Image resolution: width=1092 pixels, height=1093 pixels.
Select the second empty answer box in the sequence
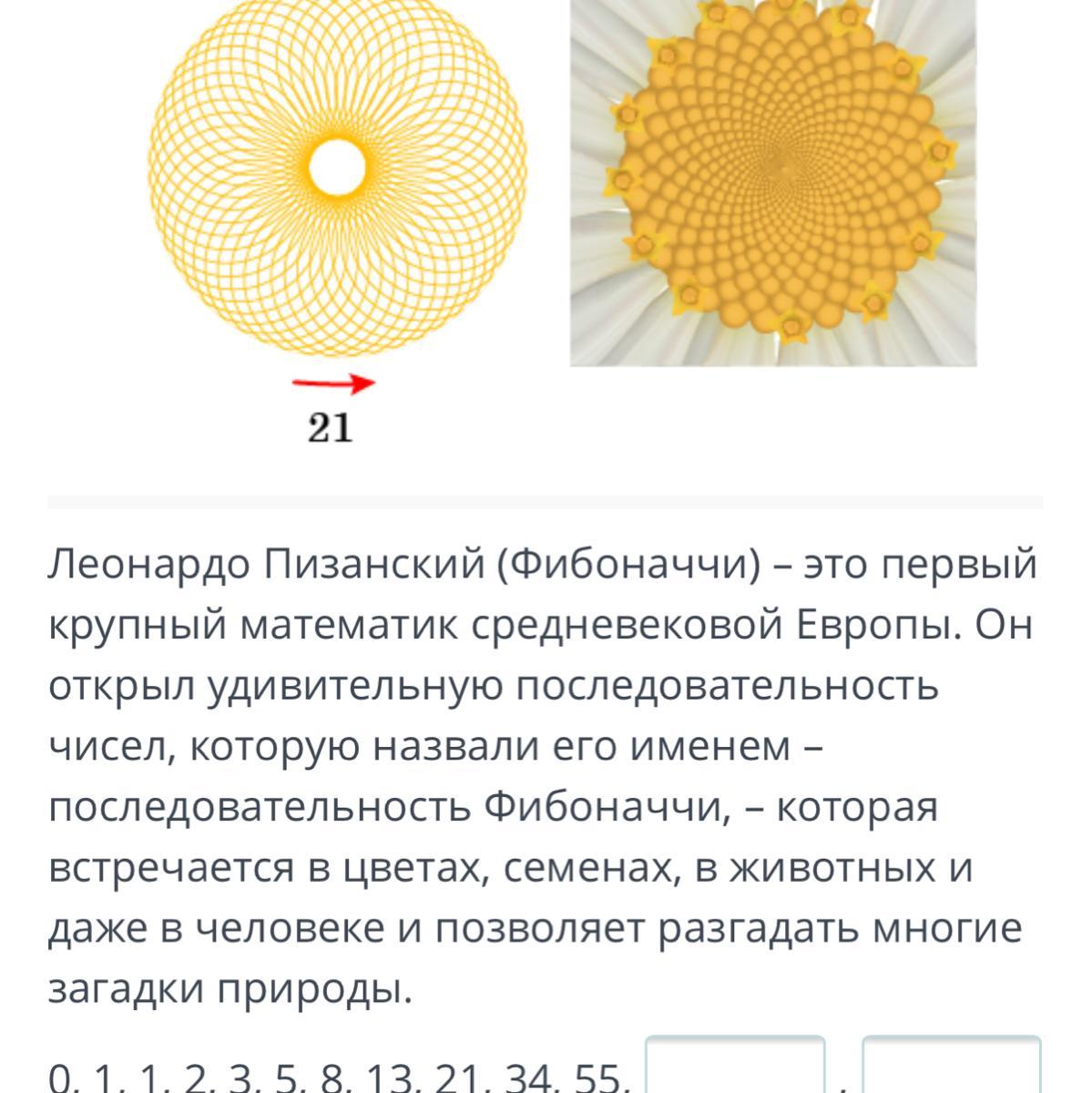[951, 1066]
